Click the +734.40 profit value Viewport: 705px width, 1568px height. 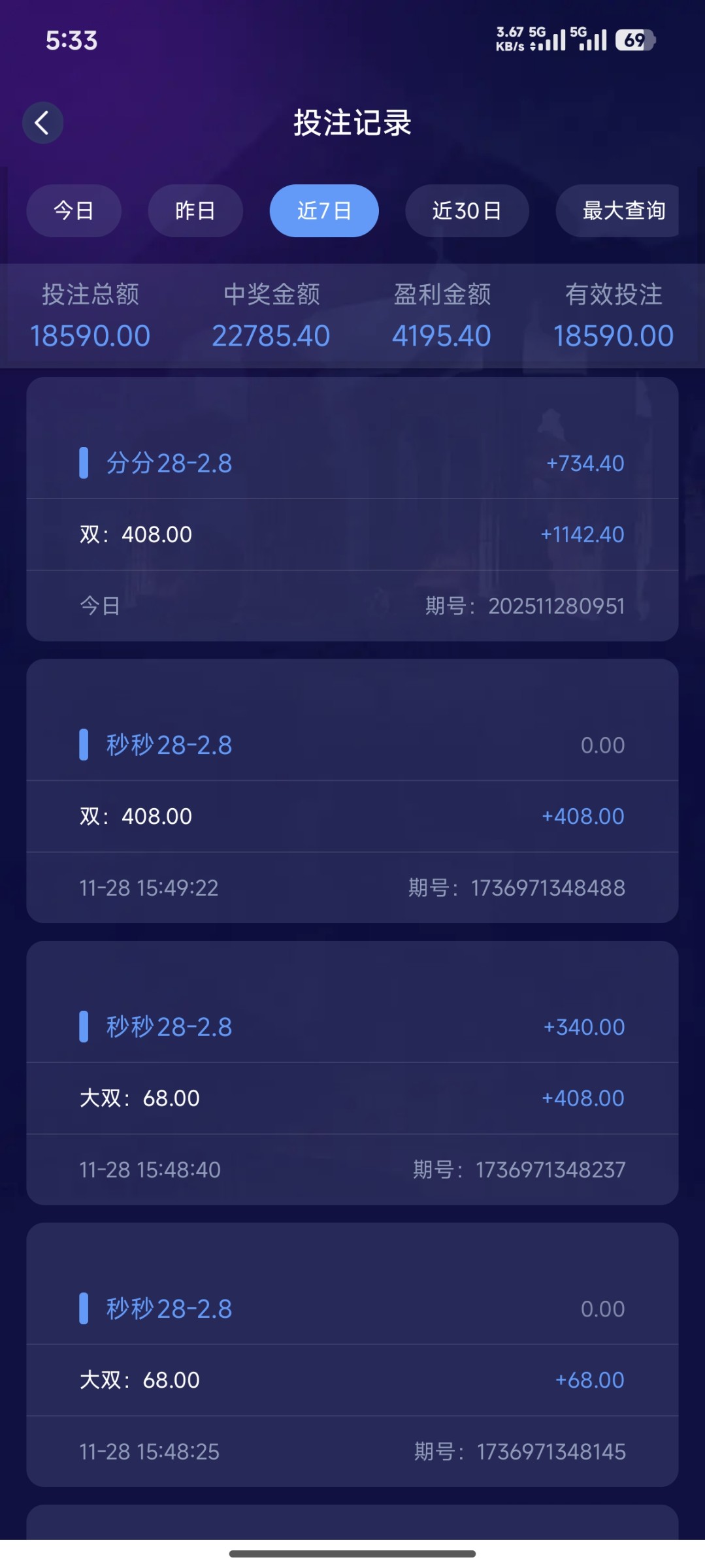click(583, 463)
